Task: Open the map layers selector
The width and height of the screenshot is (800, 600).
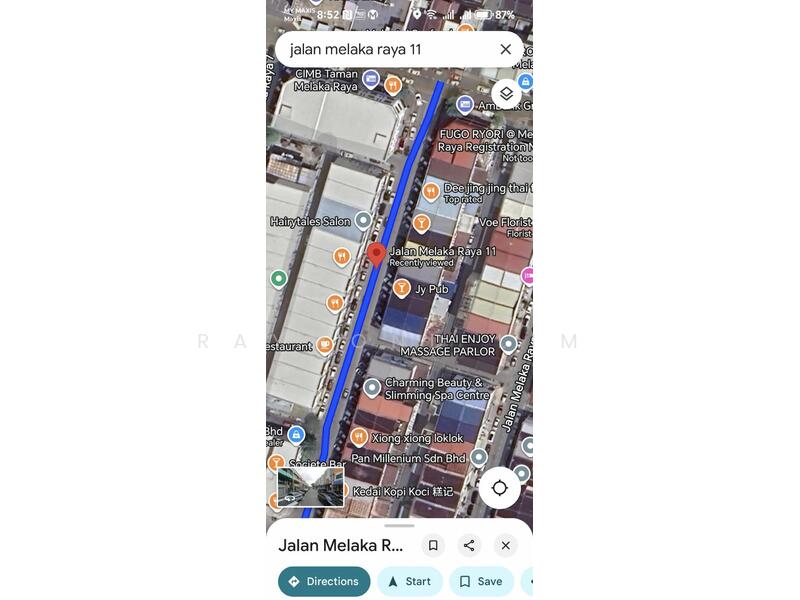Action: click(x=506, y=94)
